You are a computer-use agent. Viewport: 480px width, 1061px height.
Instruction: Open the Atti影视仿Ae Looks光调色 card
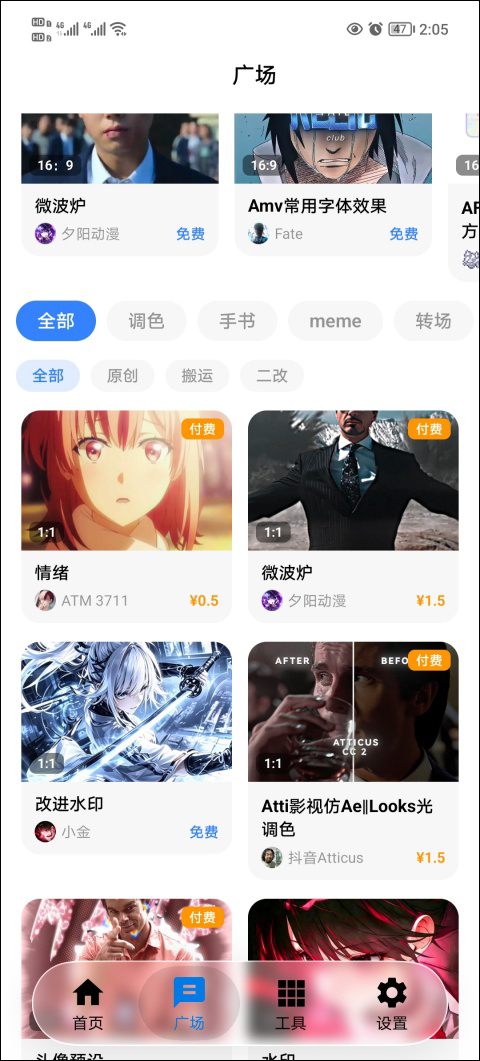(353, 760)
